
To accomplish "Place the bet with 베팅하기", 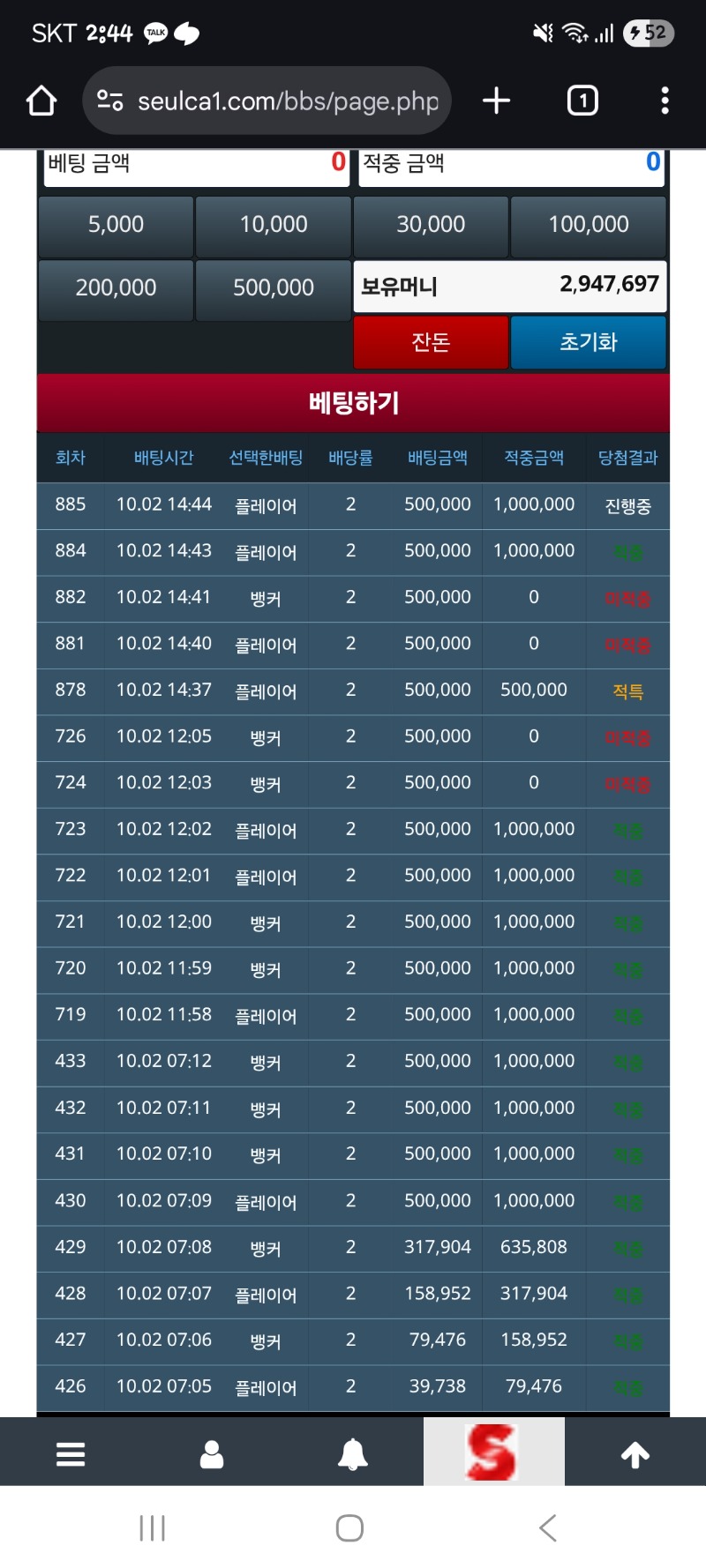I will click(x=353, y=403).
